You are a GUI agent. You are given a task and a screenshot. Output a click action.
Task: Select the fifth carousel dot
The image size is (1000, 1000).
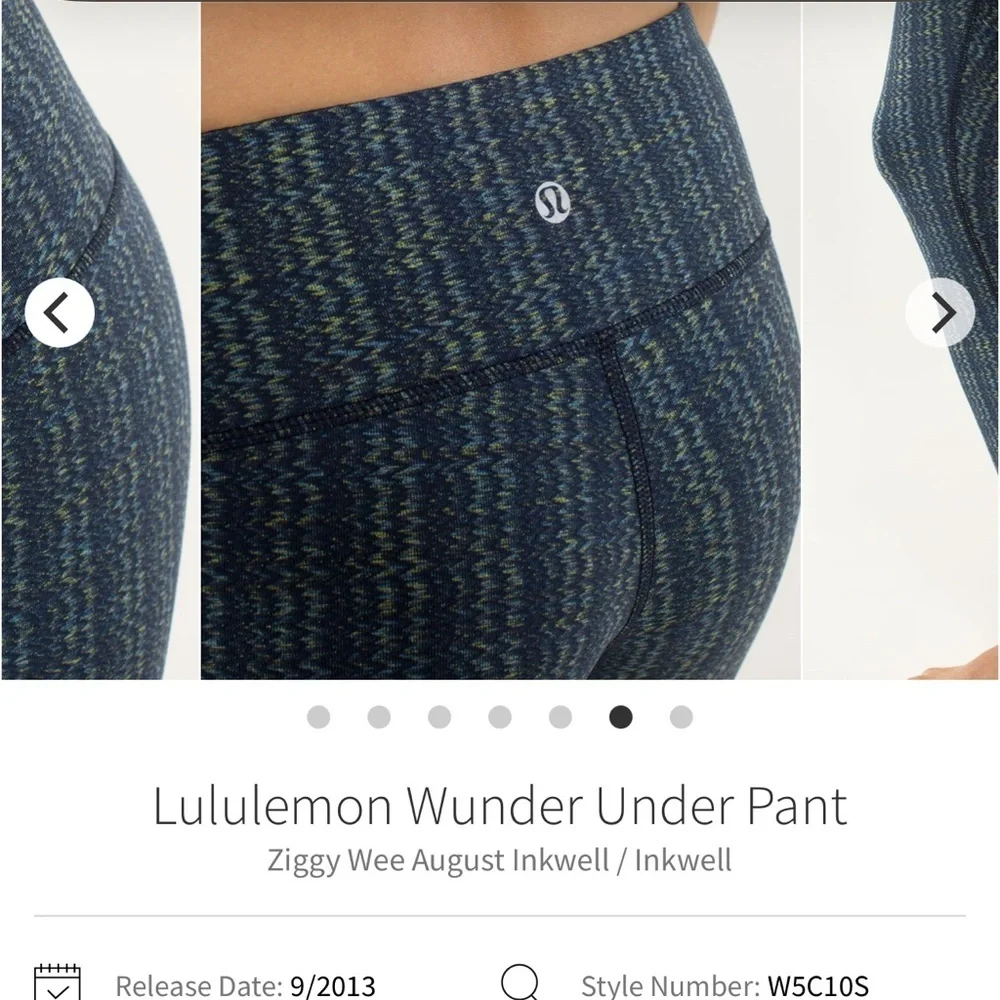pos(560,717)
